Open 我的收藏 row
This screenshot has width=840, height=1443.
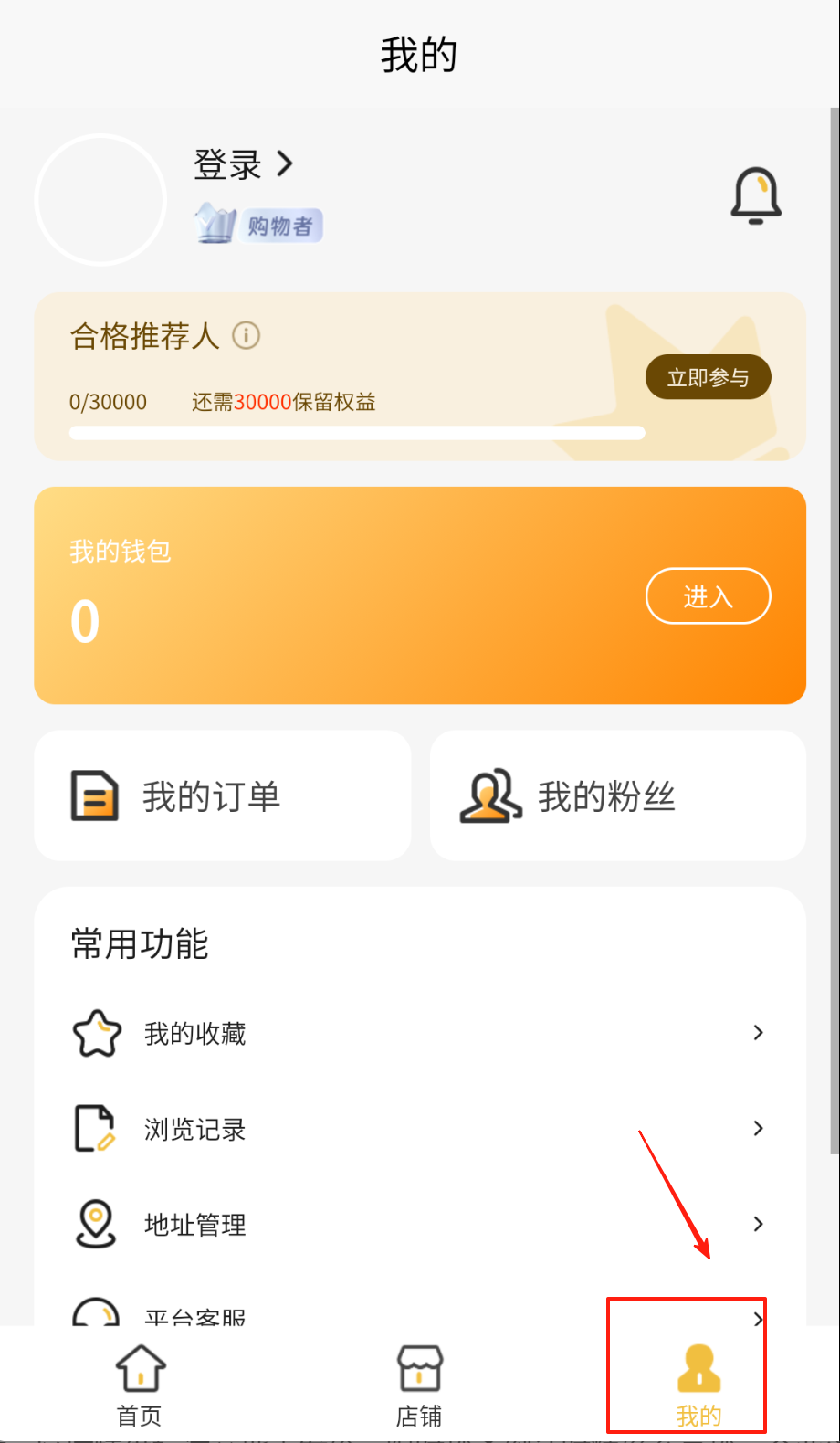coord(419,1033)
